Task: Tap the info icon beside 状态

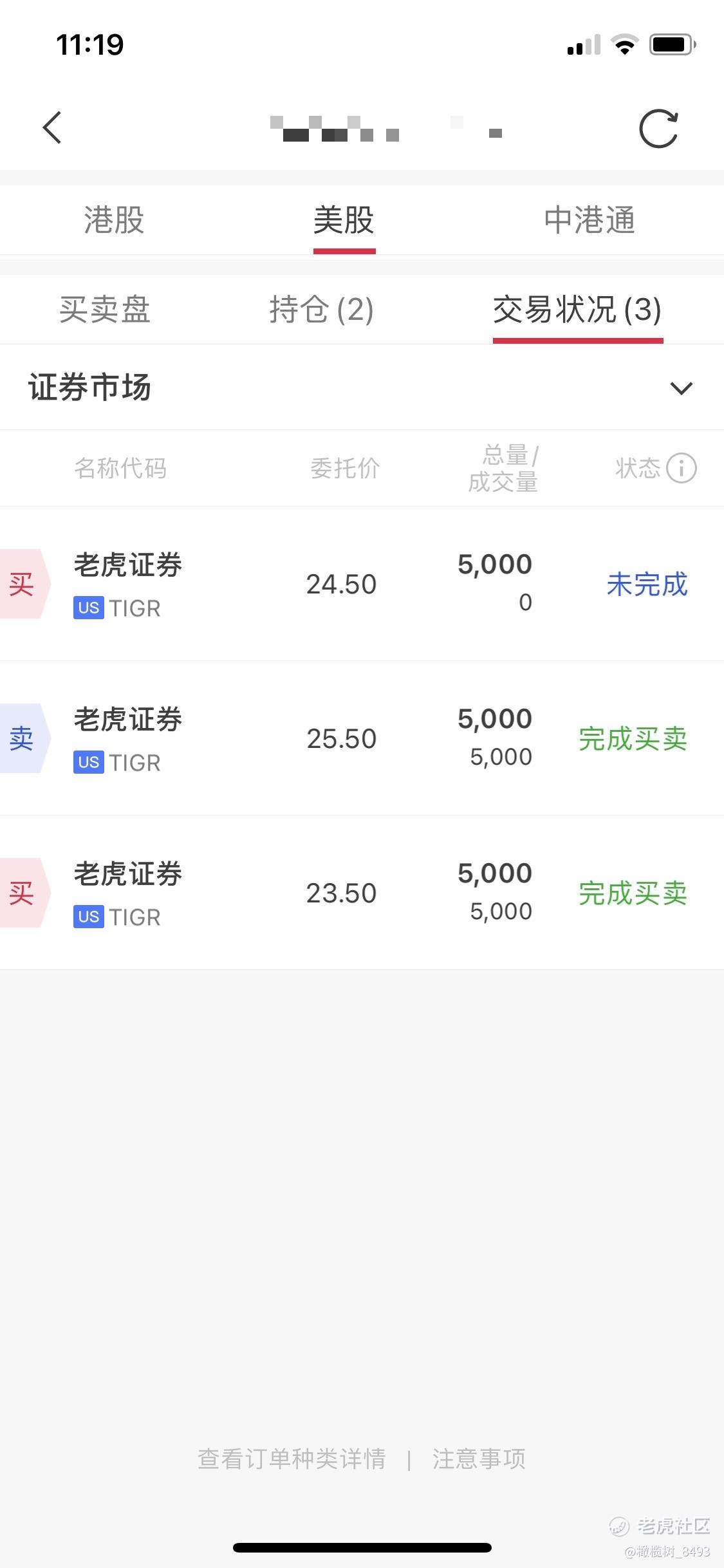Action: (x=681, y=468)
